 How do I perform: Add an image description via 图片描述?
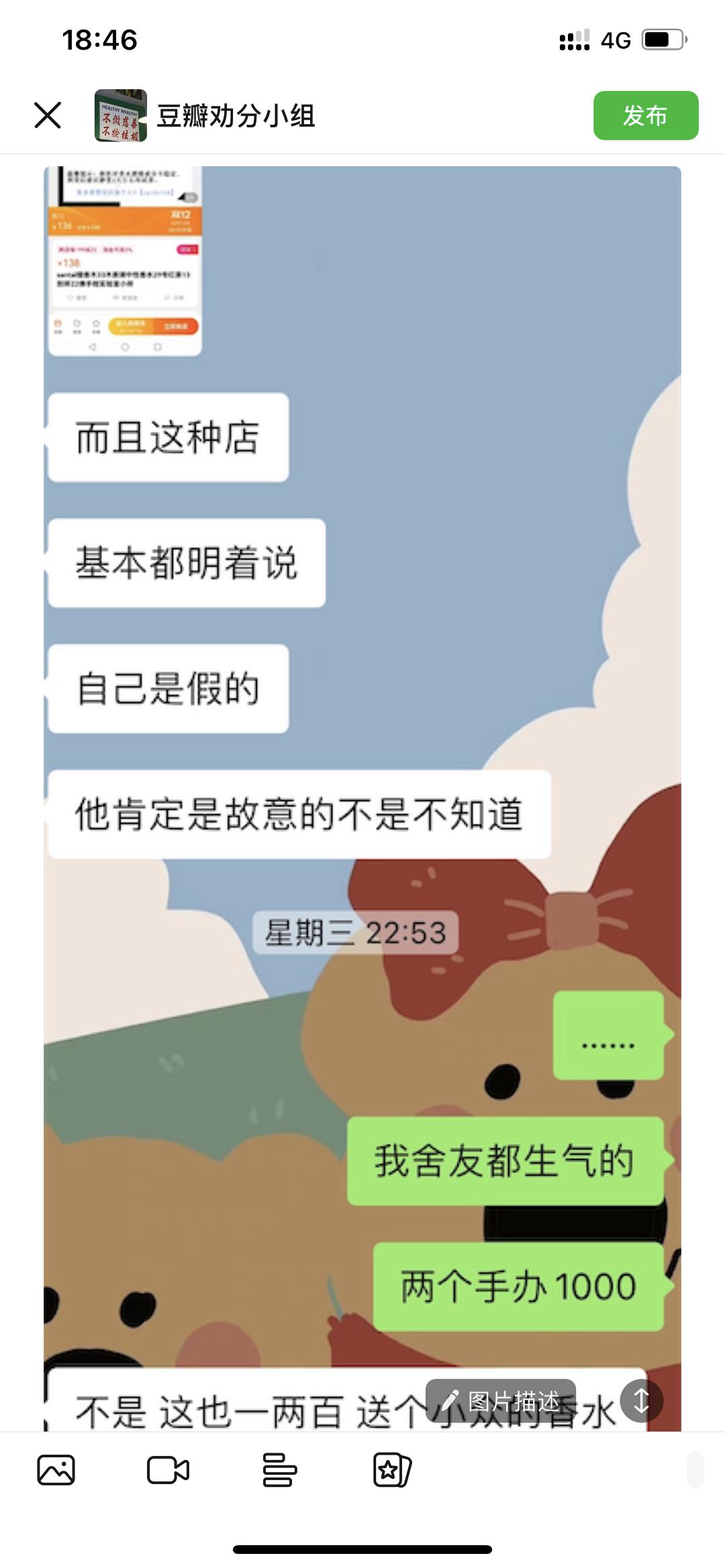[x=501, y=1401]
